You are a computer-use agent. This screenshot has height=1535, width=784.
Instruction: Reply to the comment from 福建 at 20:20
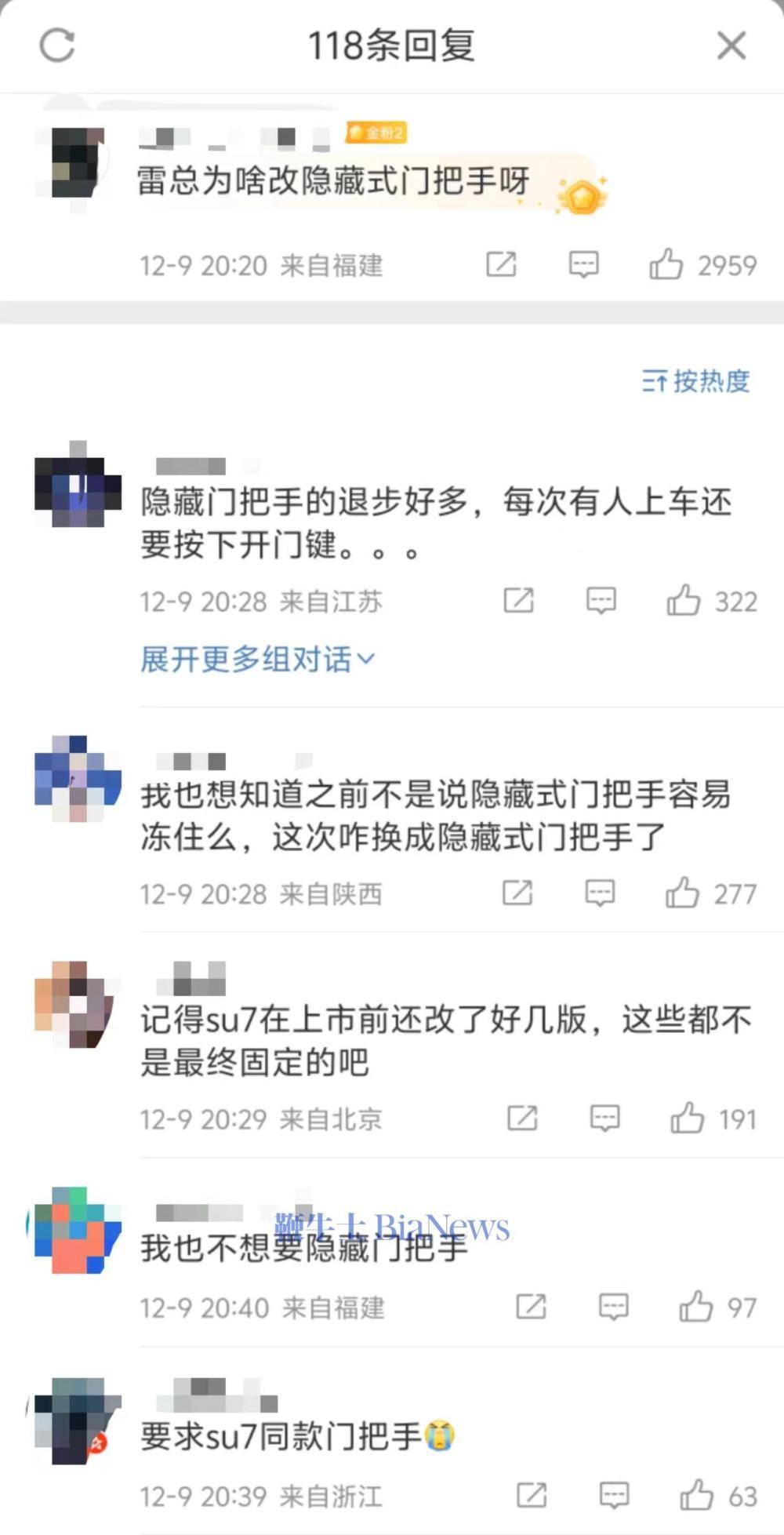pyautogui.click(x=583, y=265)
